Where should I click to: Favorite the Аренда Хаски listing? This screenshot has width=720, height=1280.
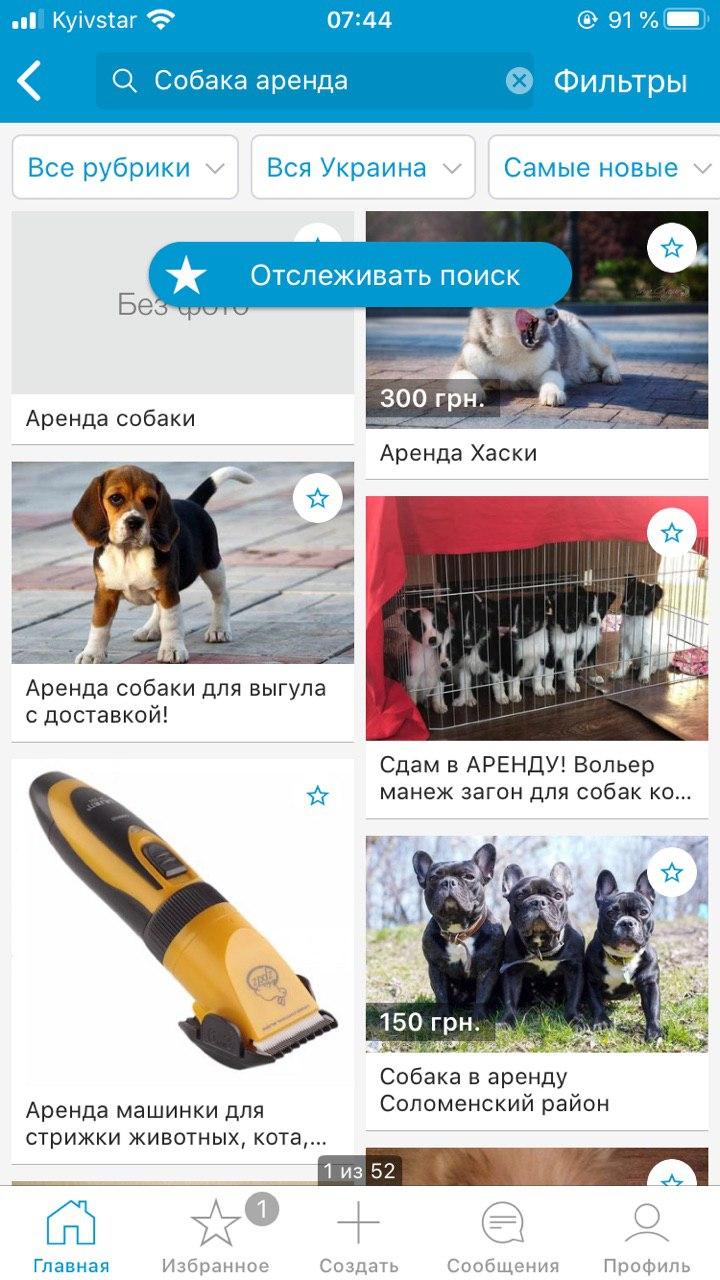(x=671, y=247)
